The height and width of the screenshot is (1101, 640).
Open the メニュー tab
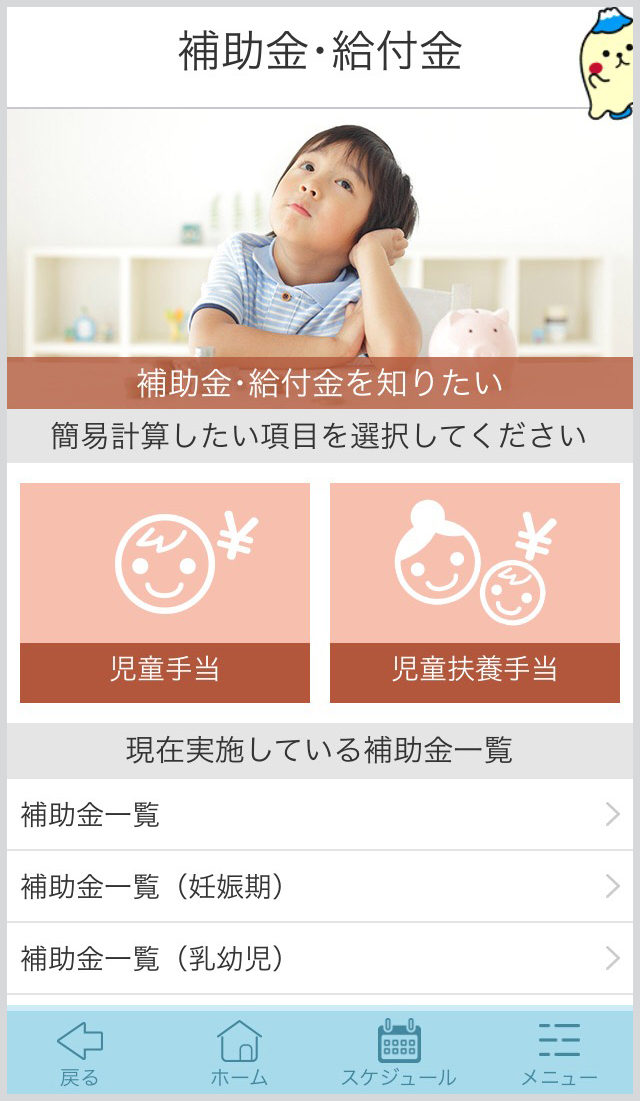(559, 1053)
